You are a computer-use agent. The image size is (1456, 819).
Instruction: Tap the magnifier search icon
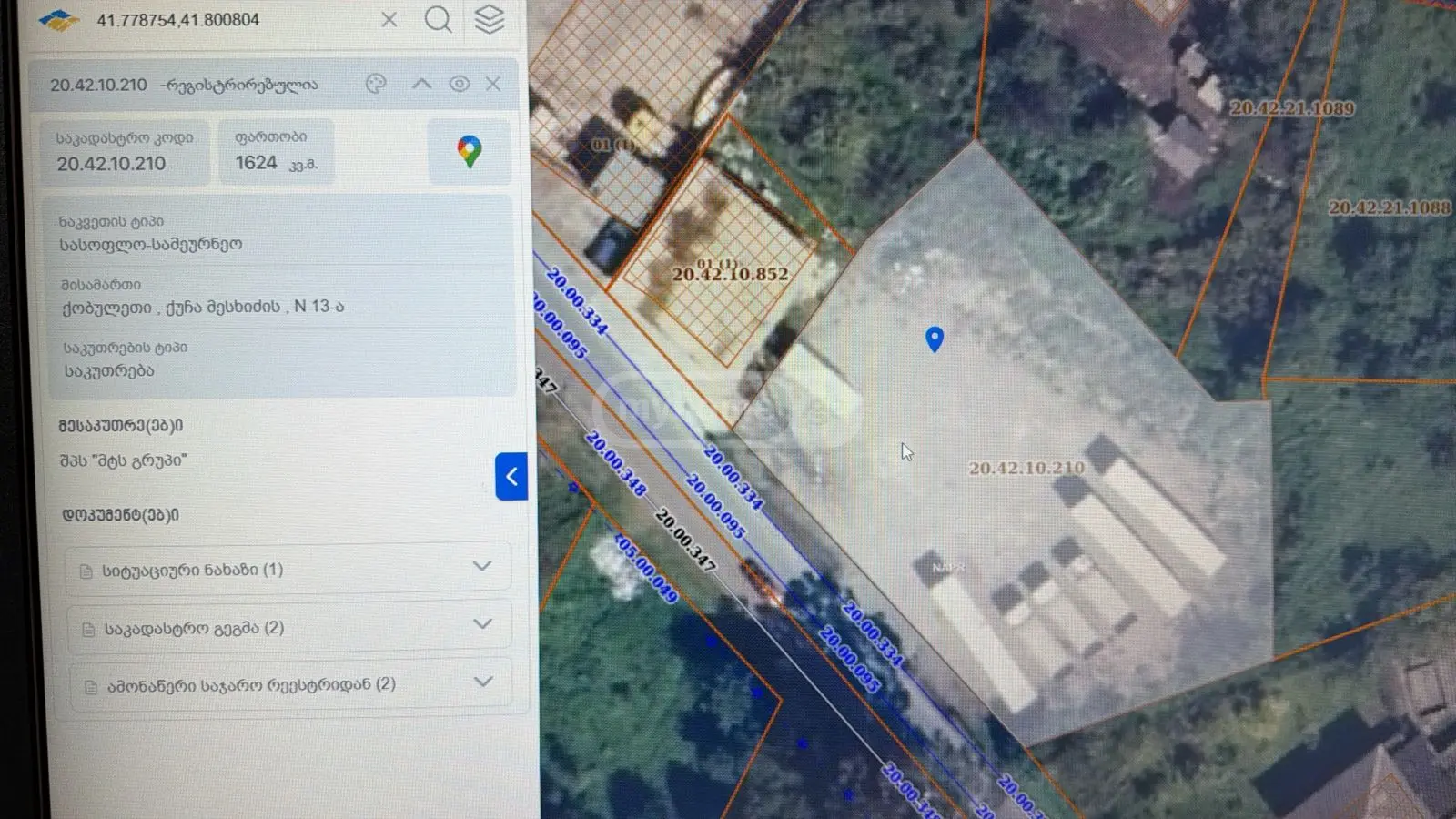pos(439,19)
